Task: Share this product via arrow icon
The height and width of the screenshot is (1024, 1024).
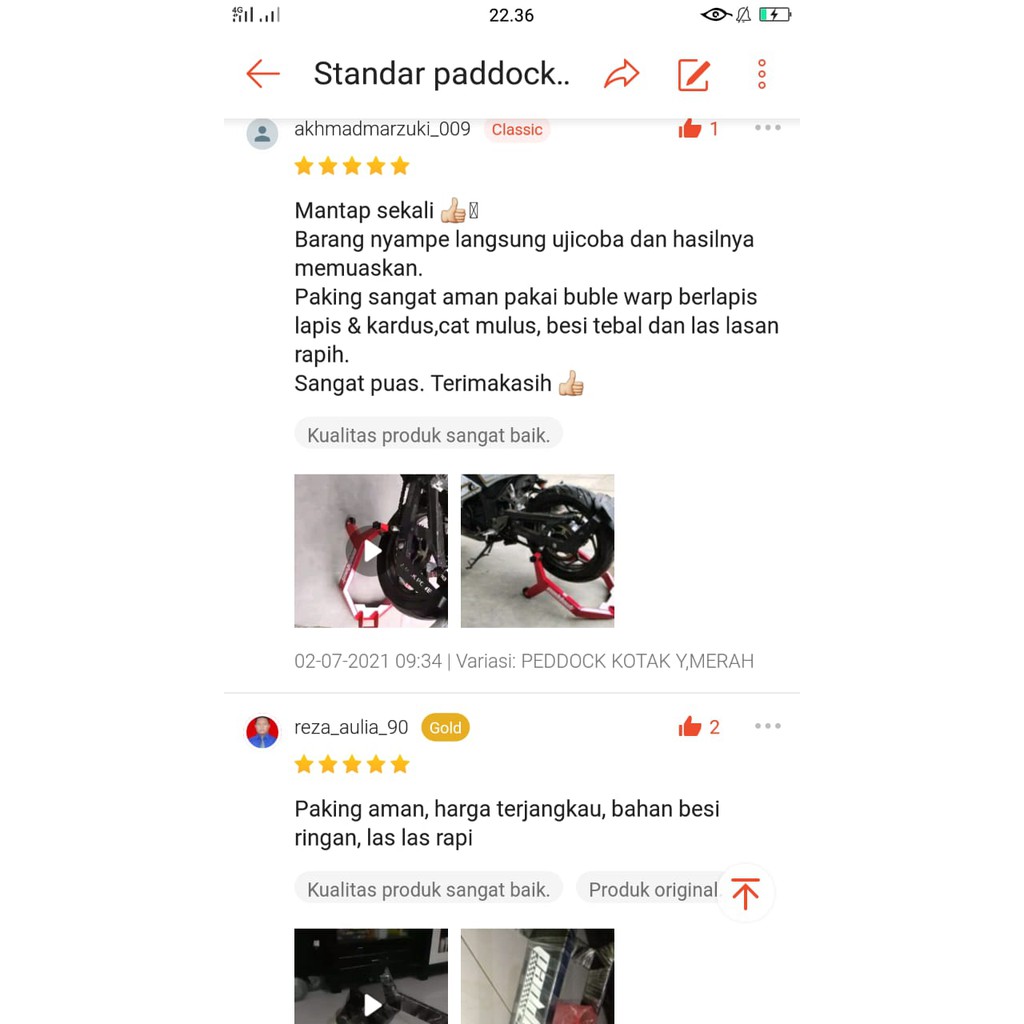Action: pyautogui.click(x=621, y=74)
